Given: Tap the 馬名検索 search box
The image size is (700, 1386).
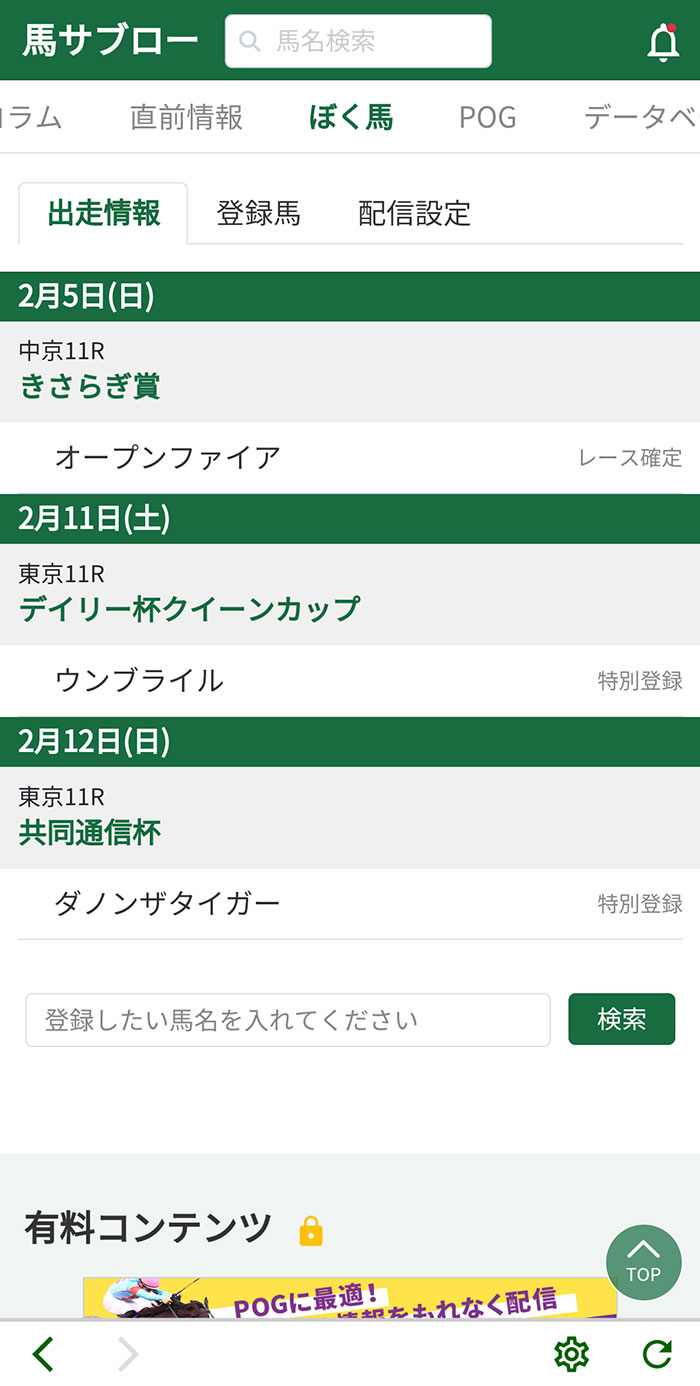Looking at the screenshot, I should [x=358, y=41].
